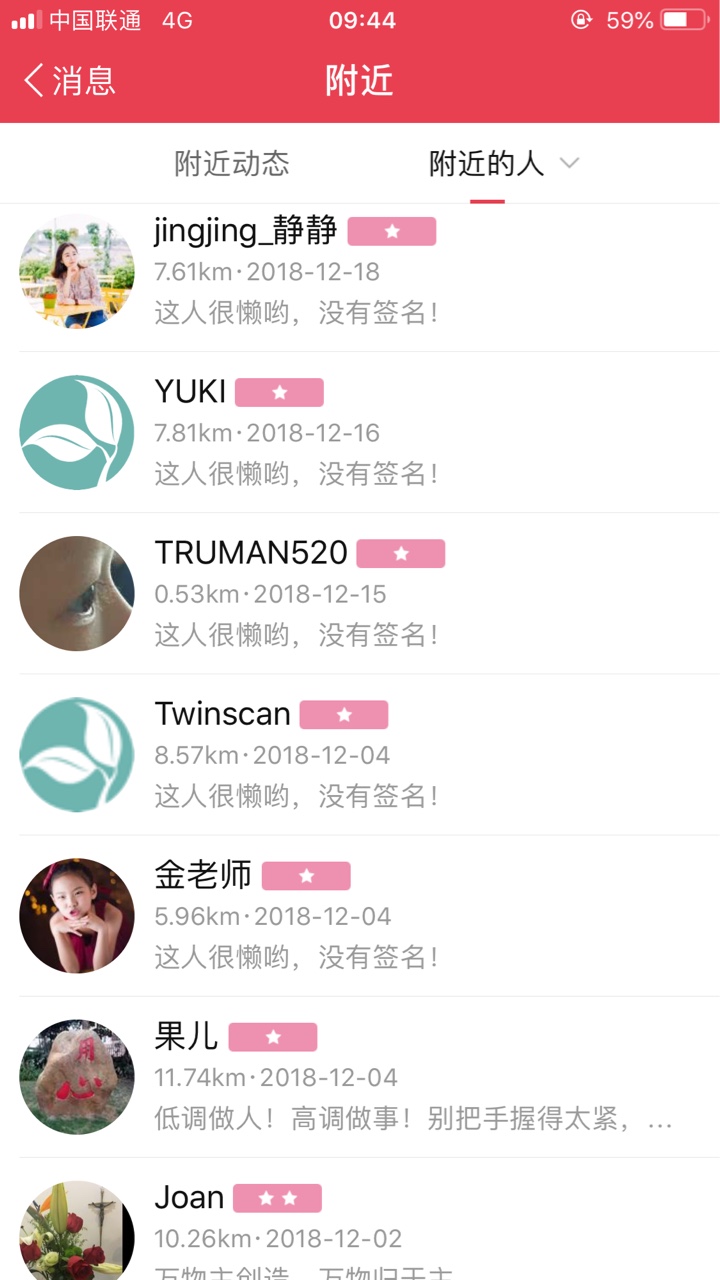This screenshot has height=1280, width=720.
Task: View TRUMAN520's profile
Action: coord(360,594)
